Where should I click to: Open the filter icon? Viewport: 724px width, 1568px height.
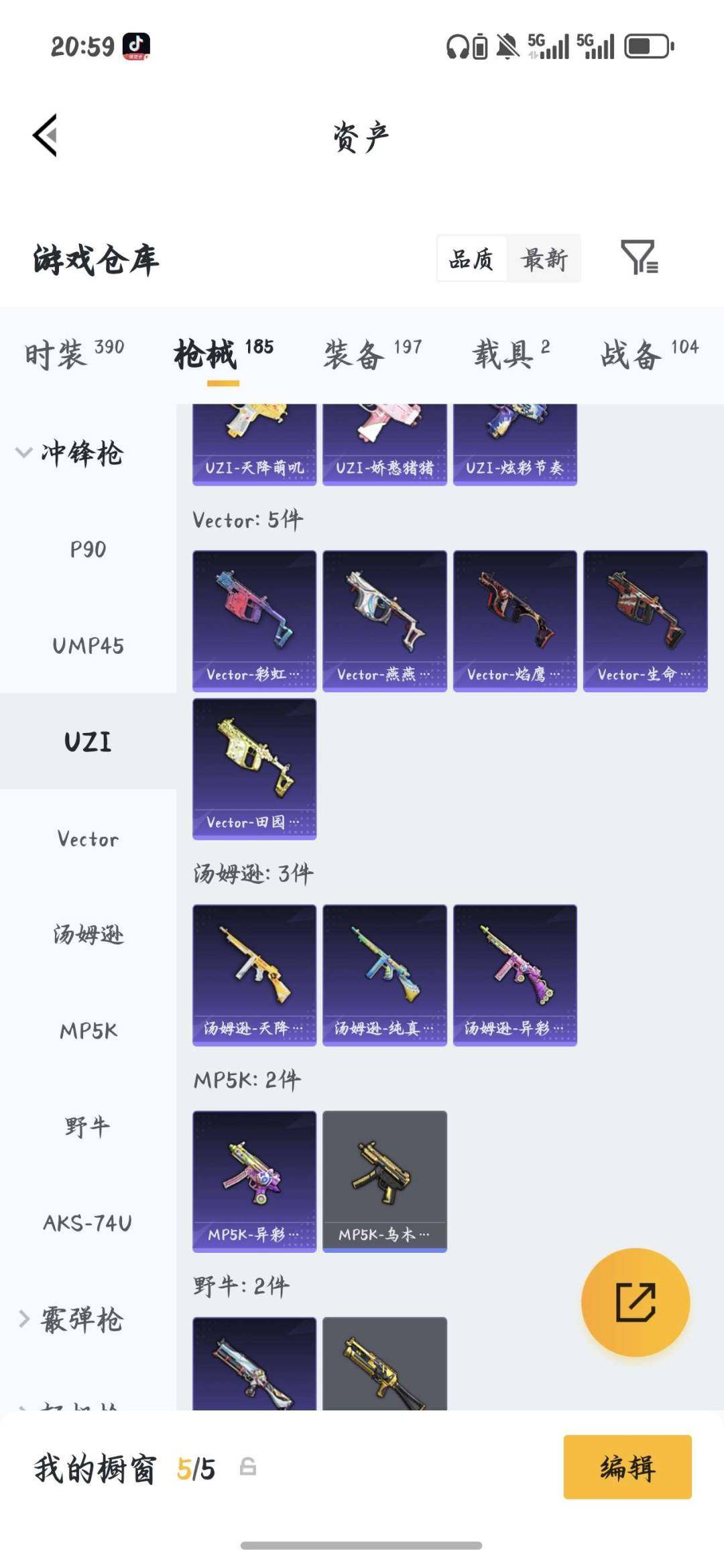[639, 258]
